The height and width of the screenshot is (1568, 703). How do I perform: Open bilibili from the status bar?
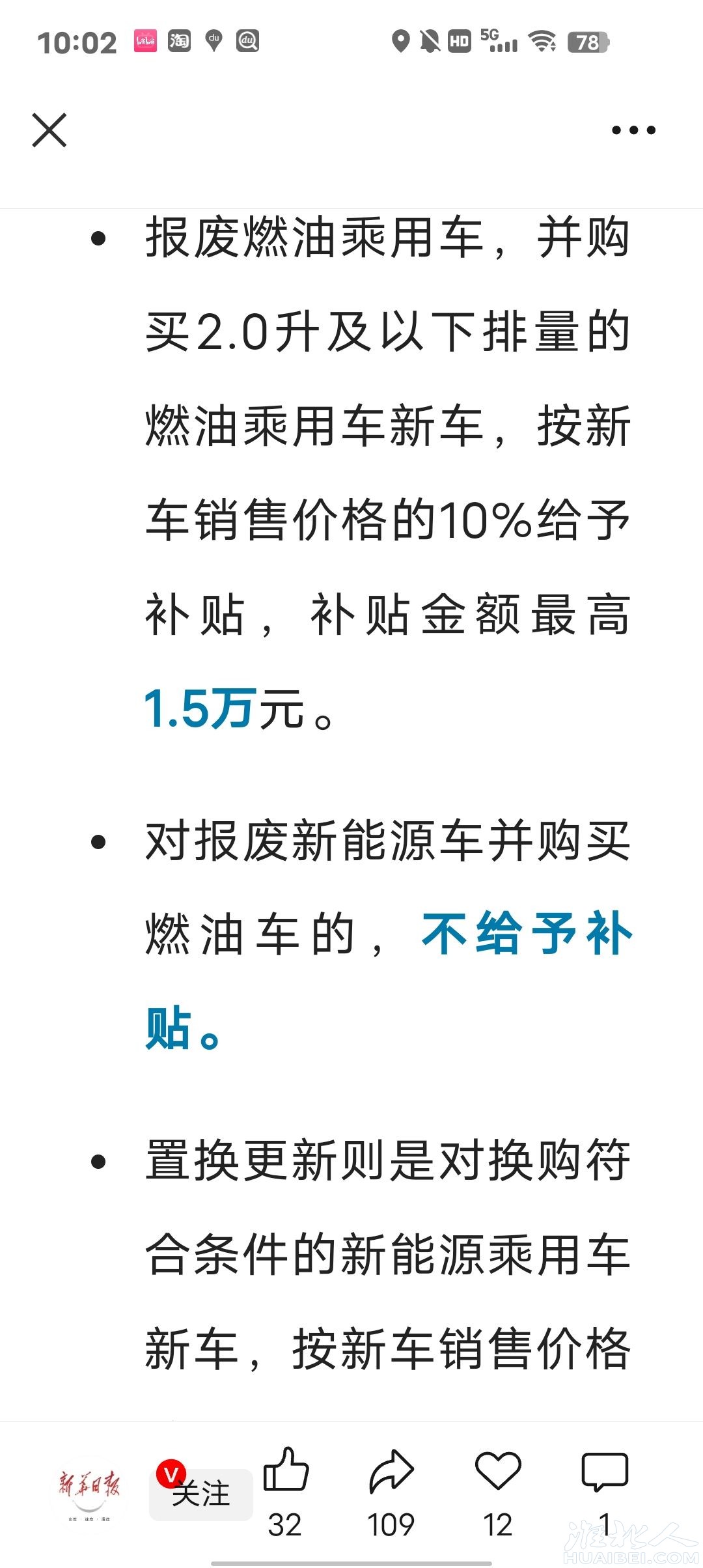click(x=146, y=40)
